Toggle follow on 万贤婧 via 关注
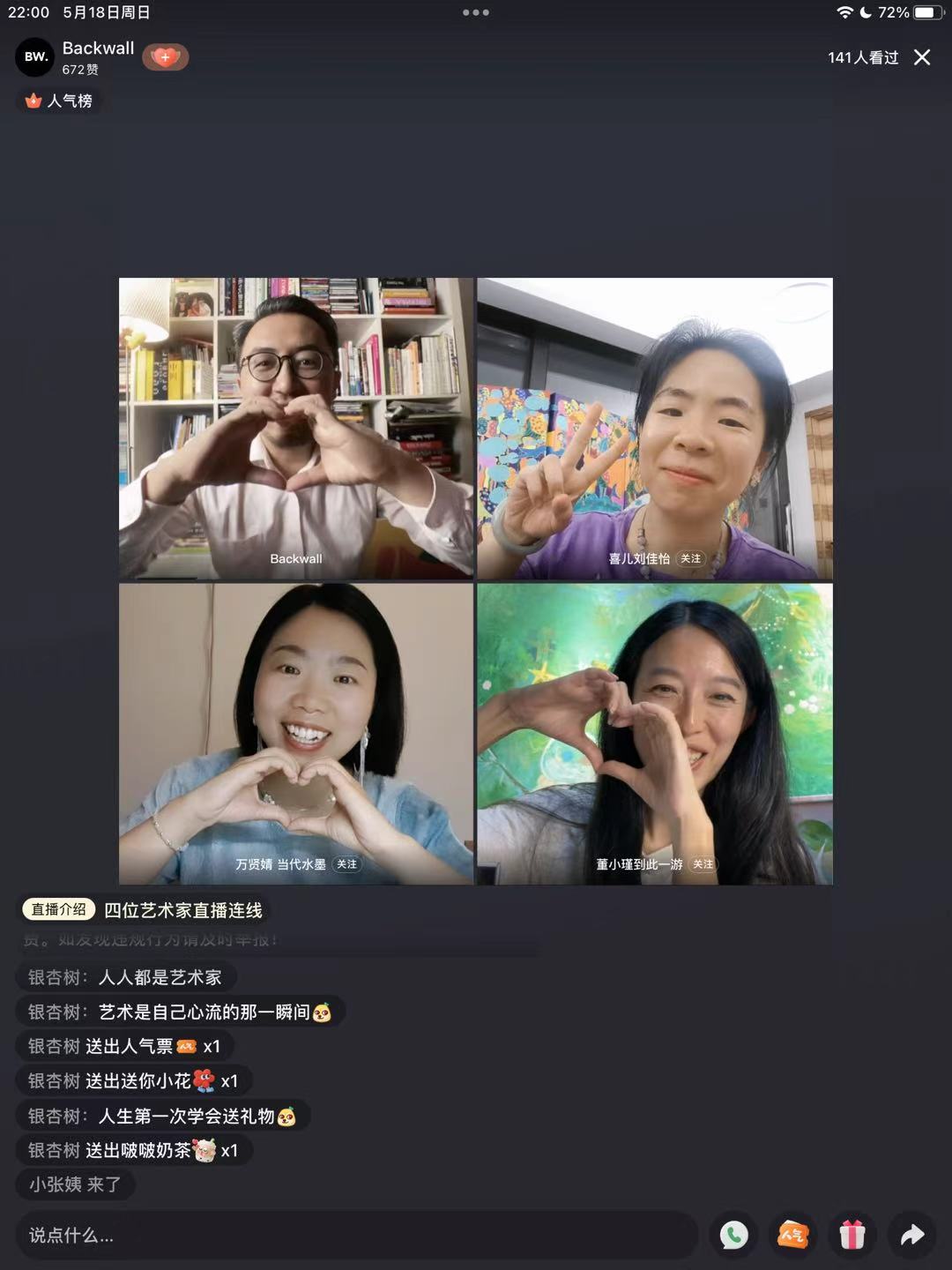The width and height of the screenshot is (952, 1270). tap(346, 865)
